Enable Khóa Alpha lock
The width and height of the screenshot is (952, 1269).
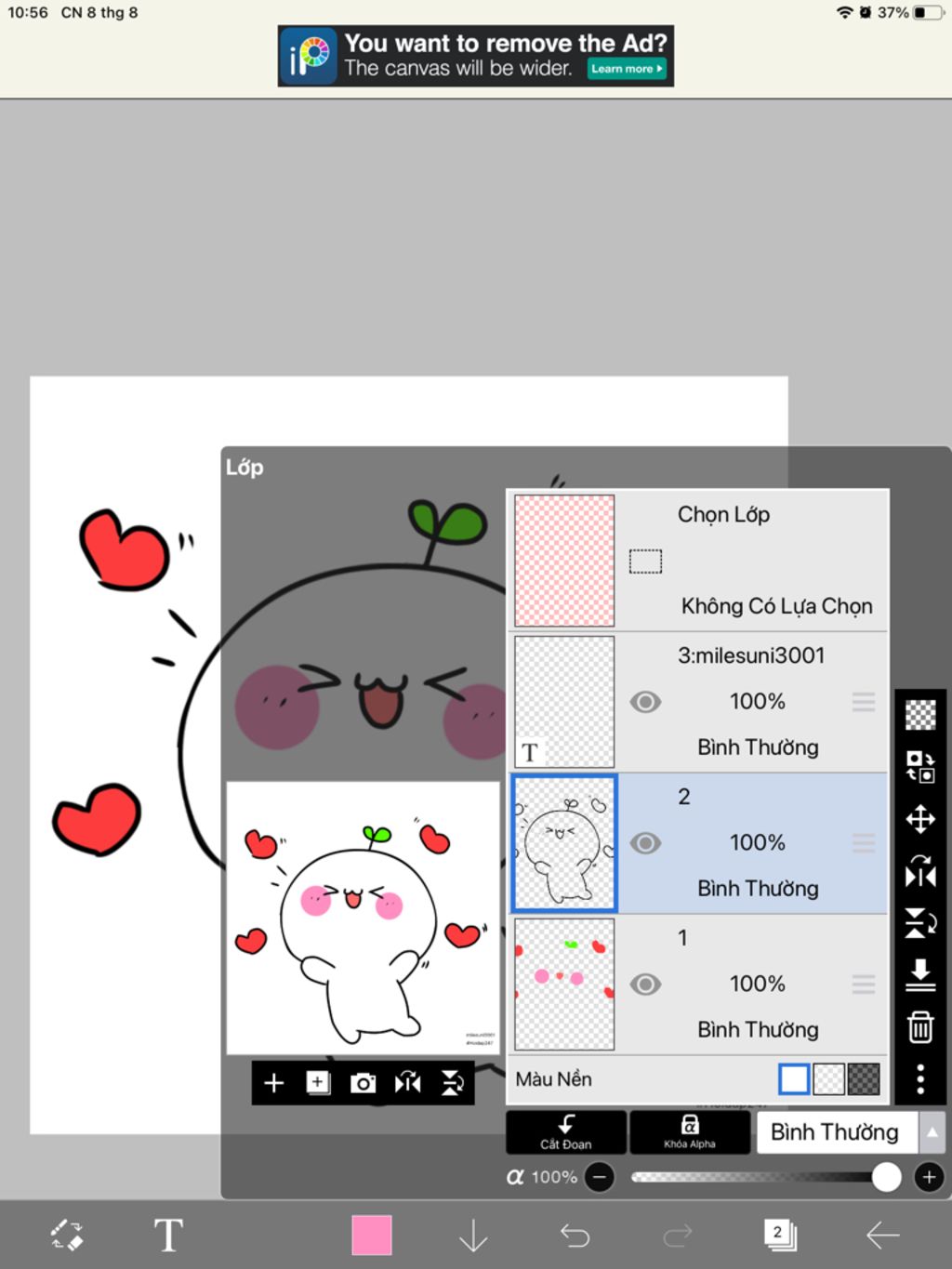tap(690, 1131)
